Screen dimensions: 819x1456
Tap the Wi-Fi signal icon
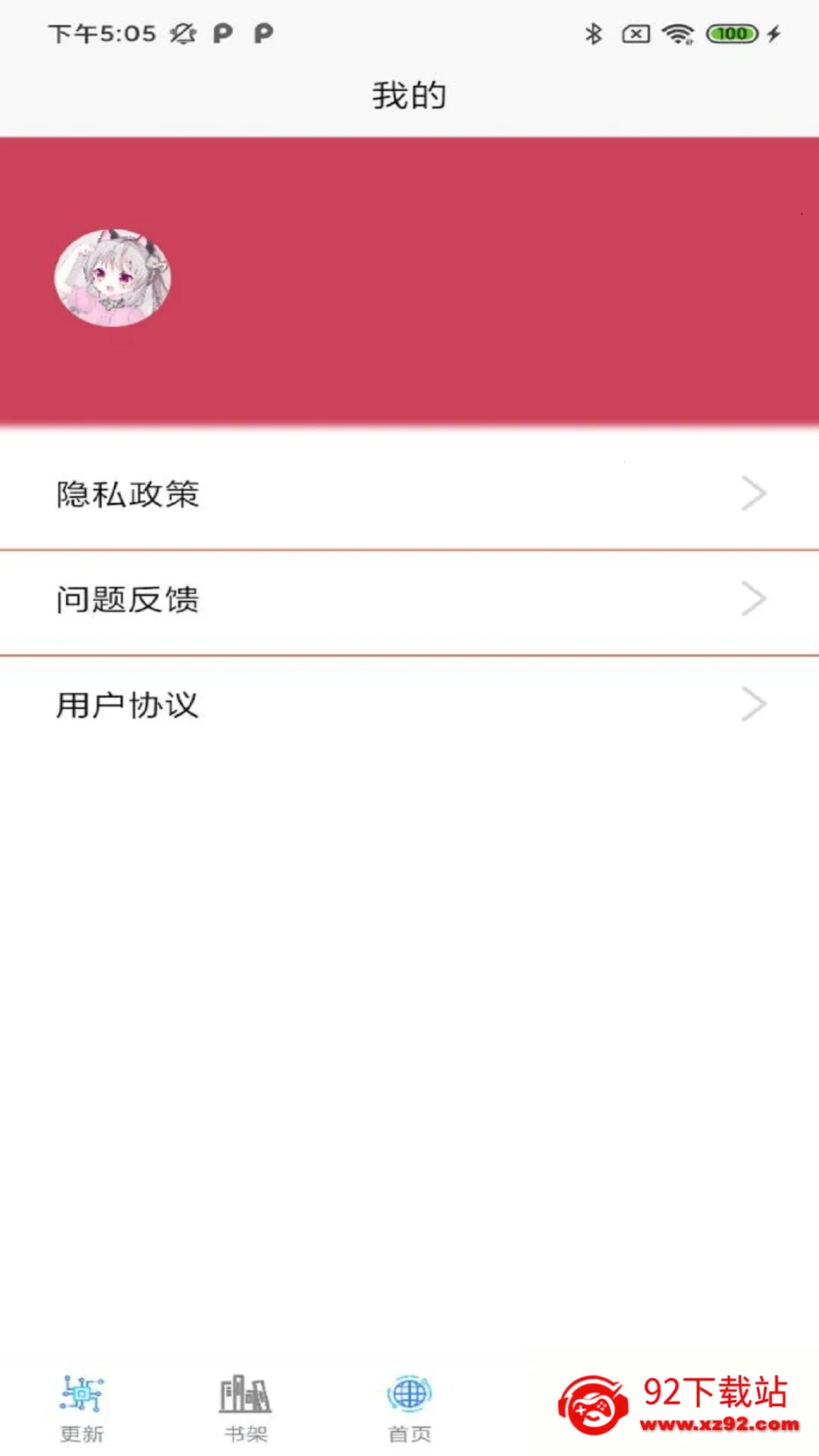[677, 33]
